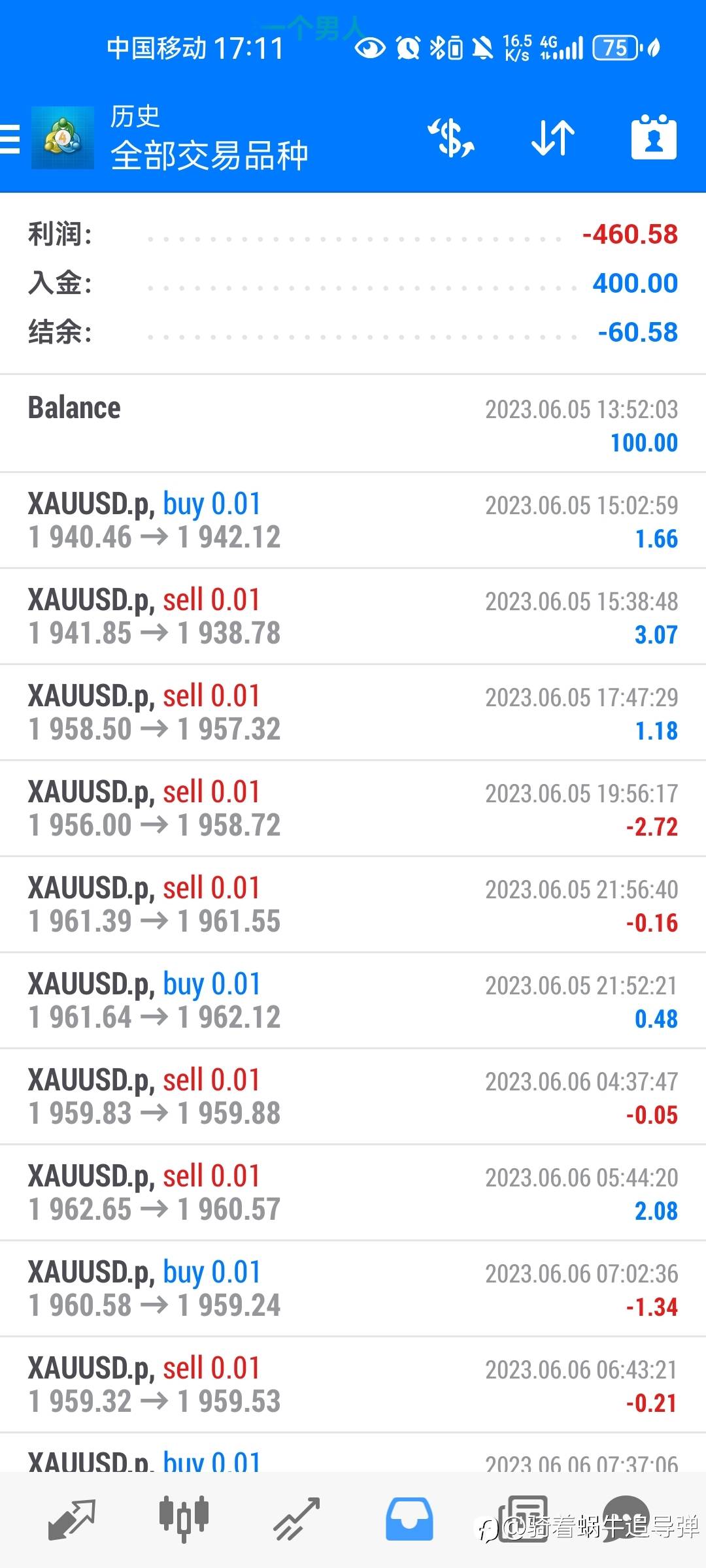
Task: Expand the buy trade with 0.48 profit
Action: coord(353,1000)
